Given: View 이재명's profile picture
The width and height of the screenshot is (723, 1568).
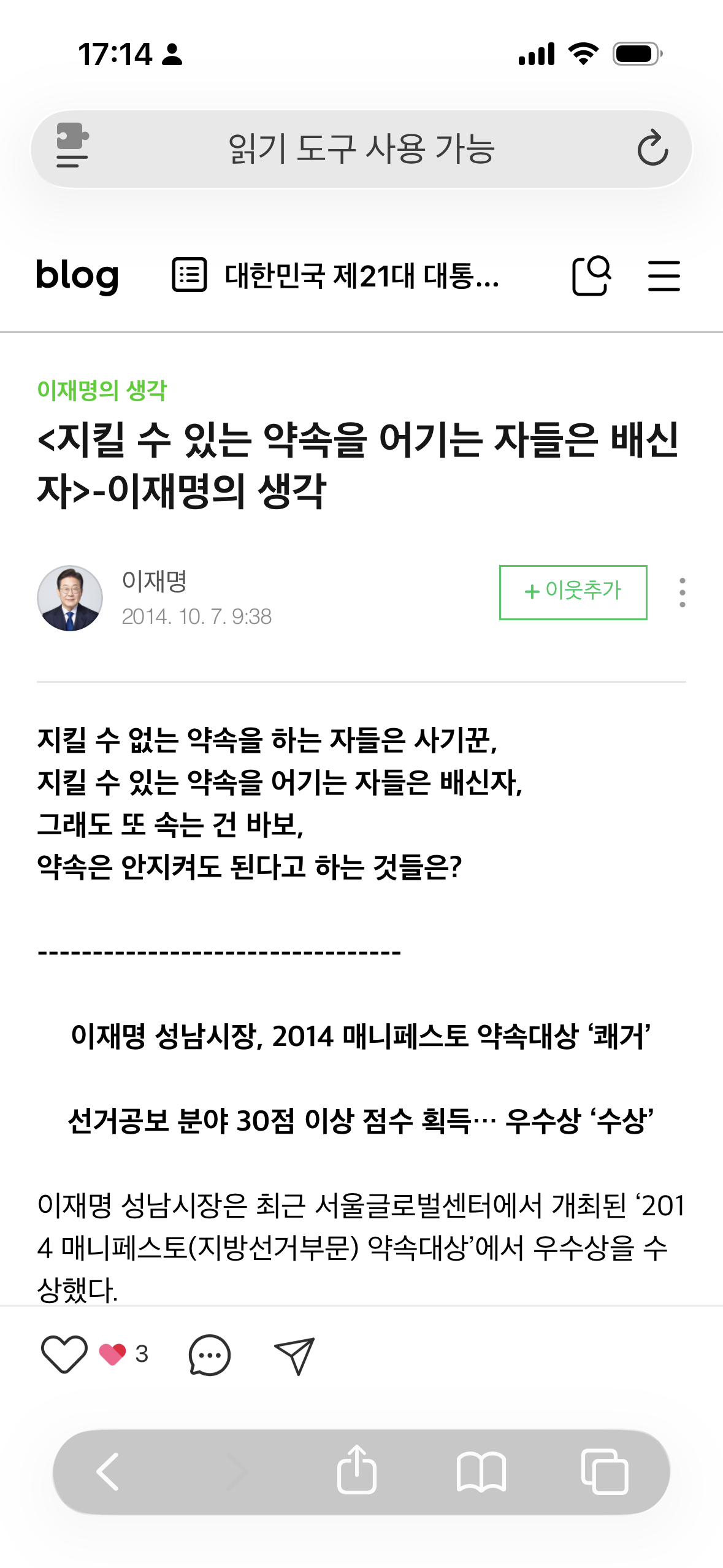Looking at the screenshot, I should tap(70, 598).
